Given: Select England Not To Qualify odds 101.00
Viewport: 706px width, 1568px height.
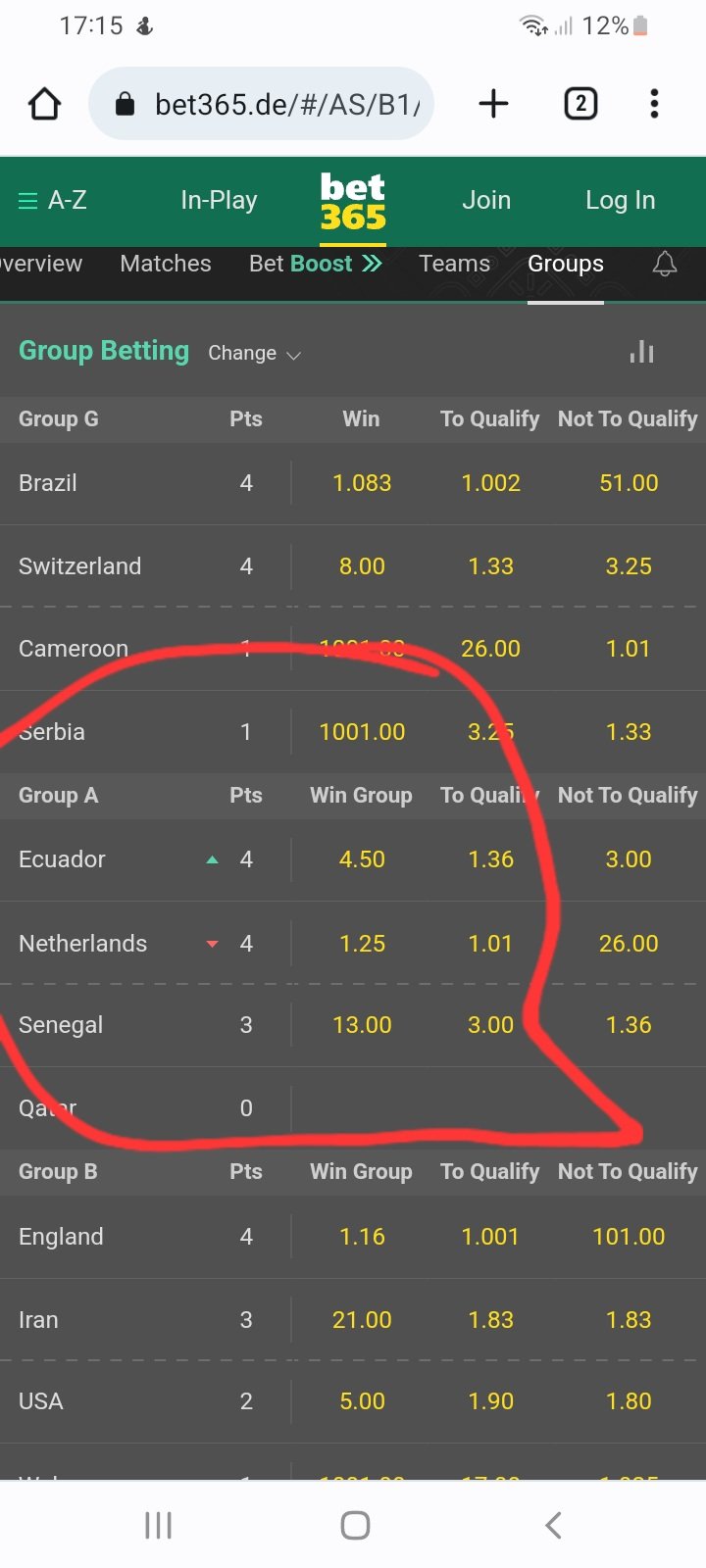Looking at the screenshot, I should tap(629, 1237).
